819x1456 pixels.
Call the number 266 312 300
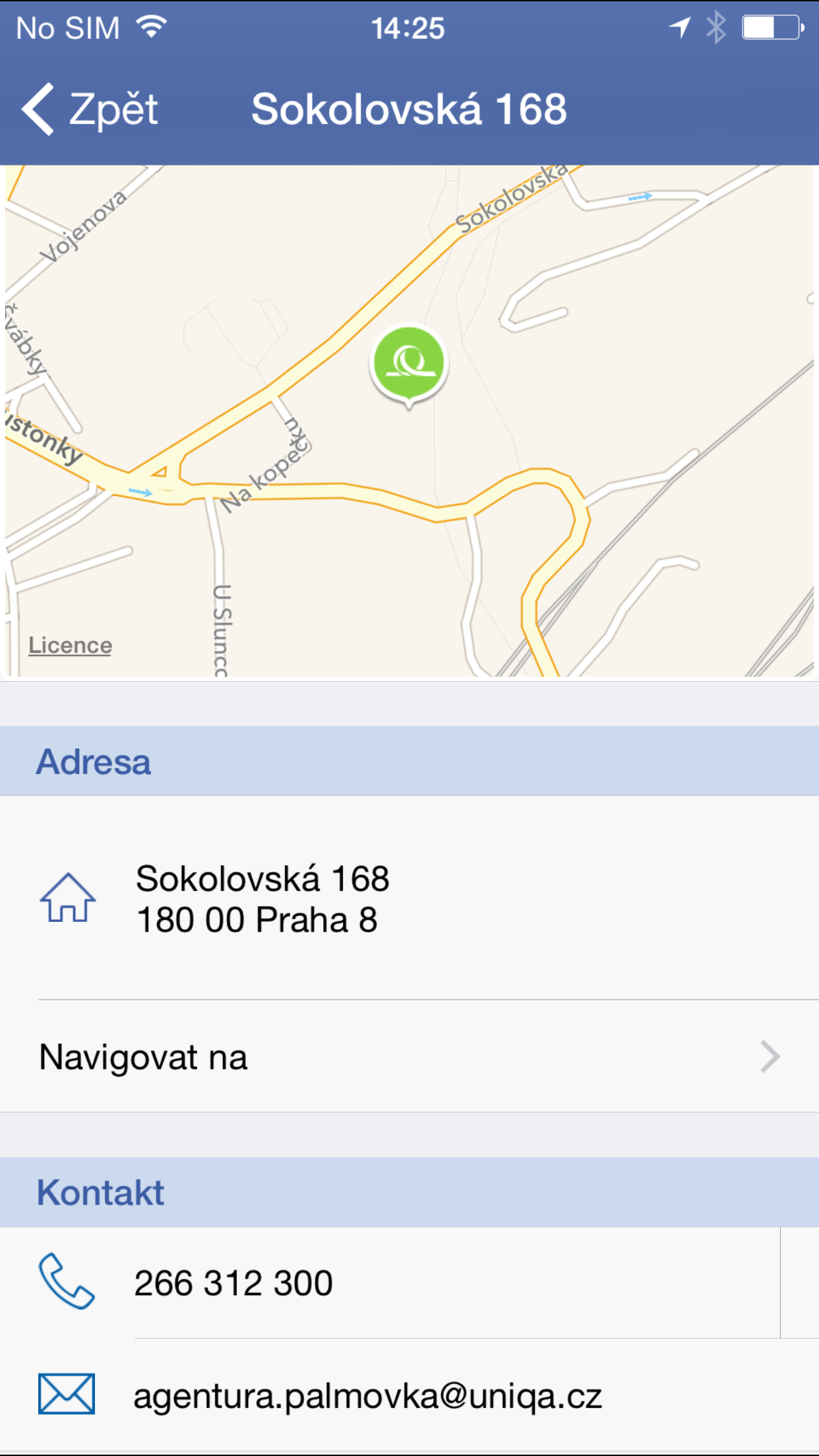click(390, 1283)
